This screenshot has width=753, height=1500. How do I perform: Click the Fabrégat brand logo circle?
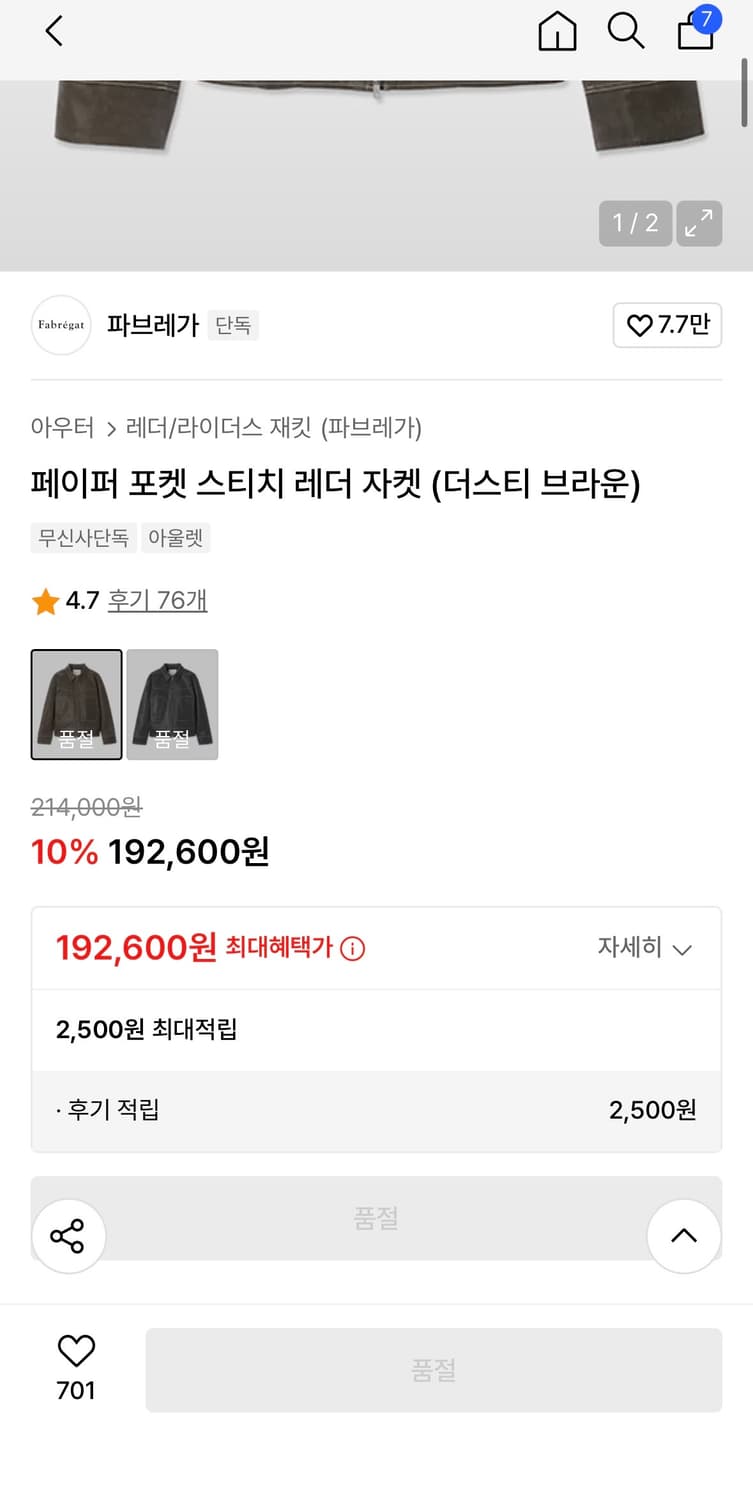[61, 325]
